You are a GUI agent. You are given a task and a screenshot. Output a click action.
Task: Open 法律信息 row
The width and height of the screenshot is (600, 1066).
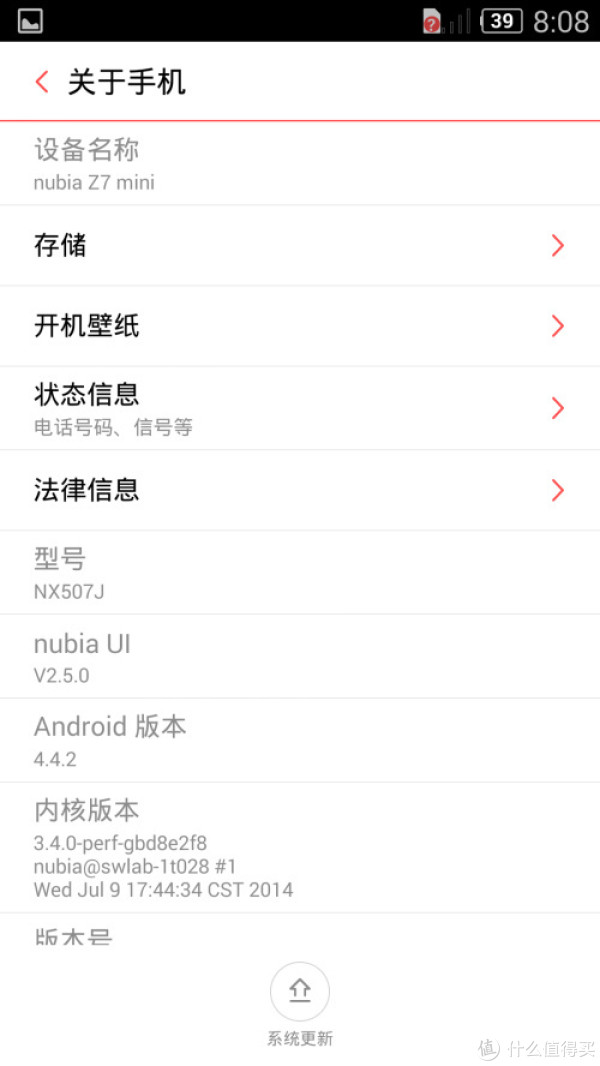[300, 490]
